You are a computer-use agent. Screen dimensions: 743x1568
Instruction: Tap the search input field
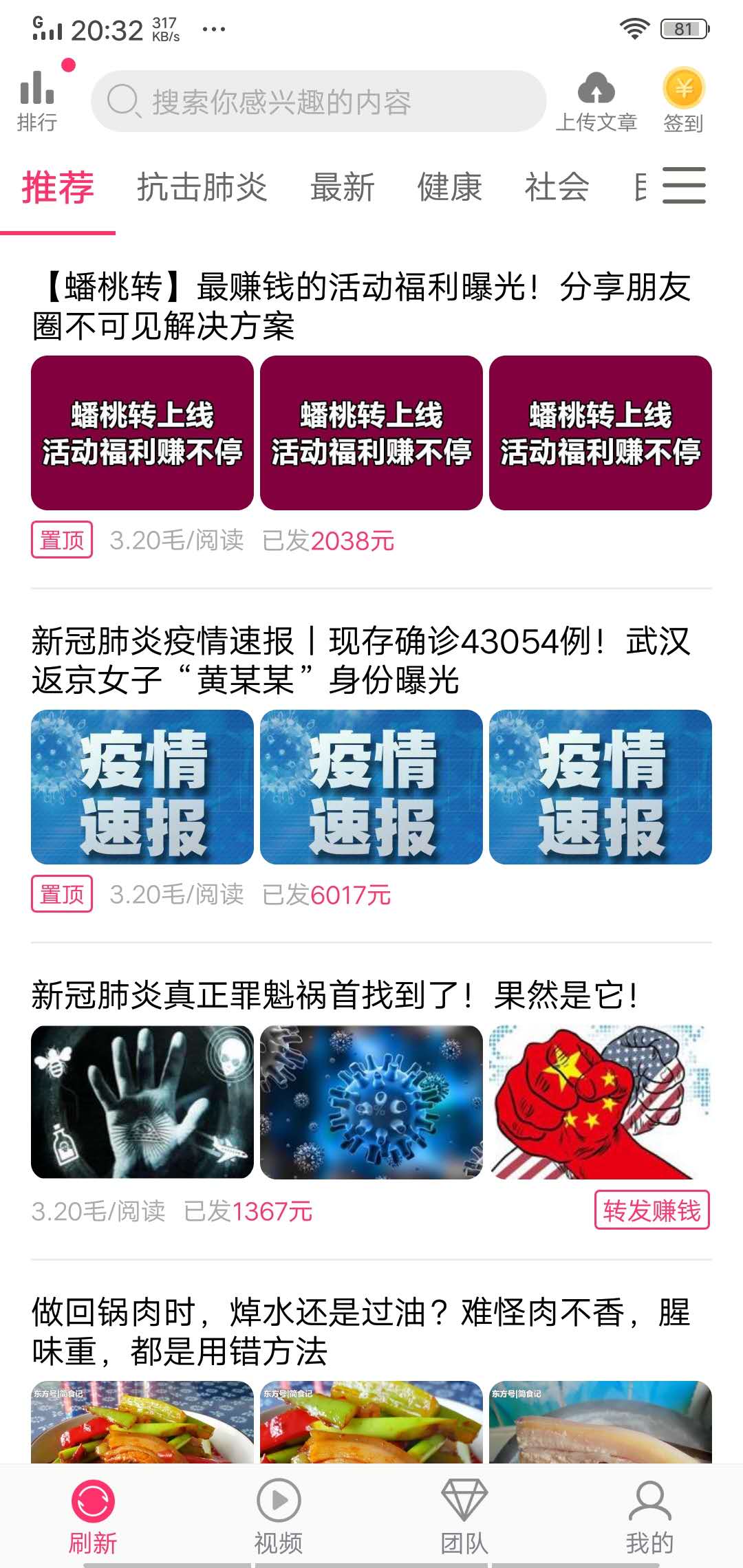(323, 102)
